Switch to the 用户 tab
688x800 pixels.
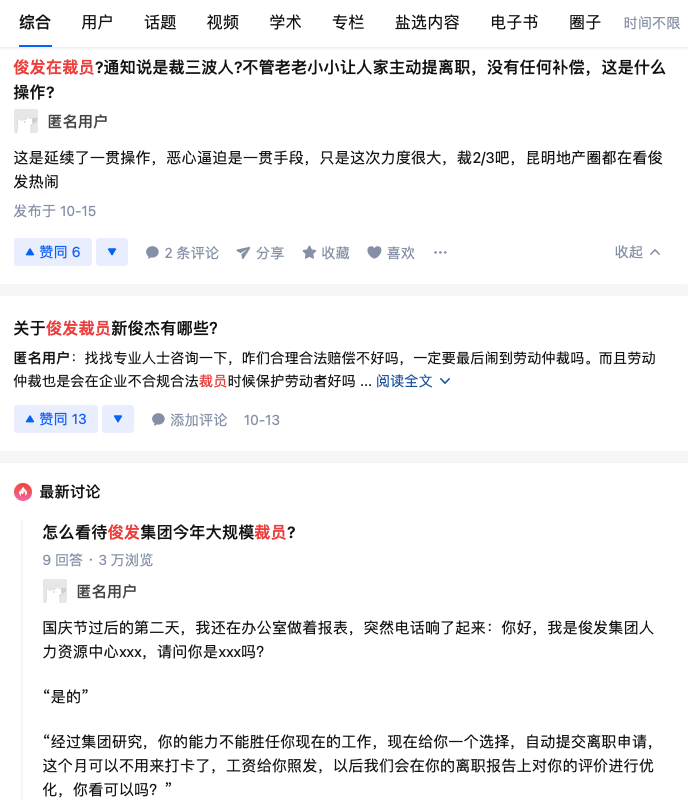point(97,22)
